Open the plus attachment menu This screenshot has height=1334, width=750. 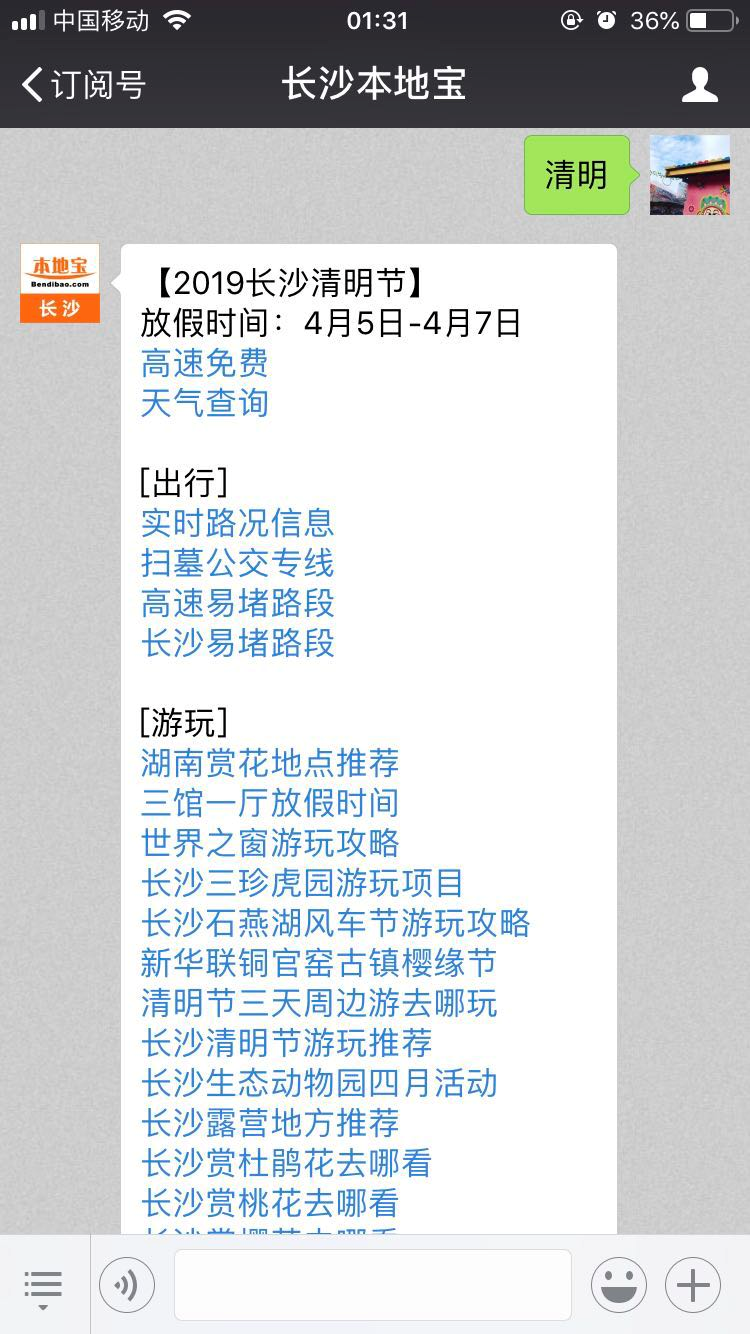pyautogui.click(x=693, y=1285)
